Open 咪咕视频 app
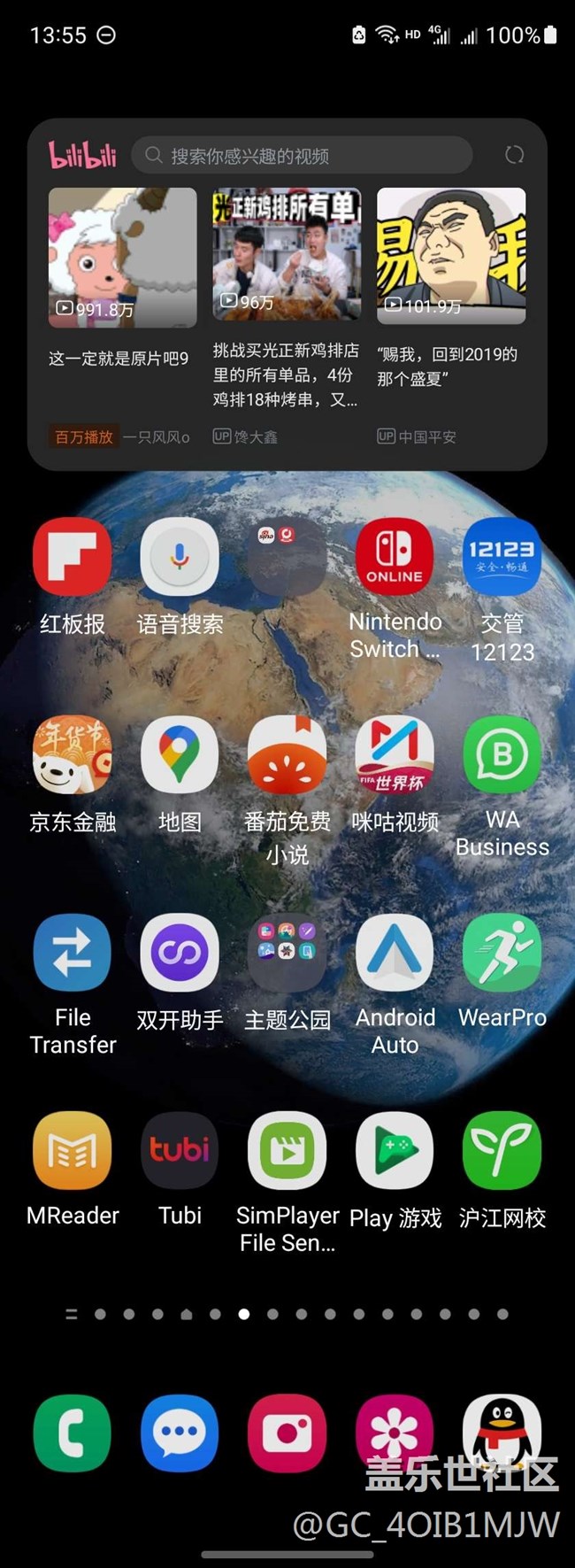This screenshot has height=1568, width=575. pos(395,755)
